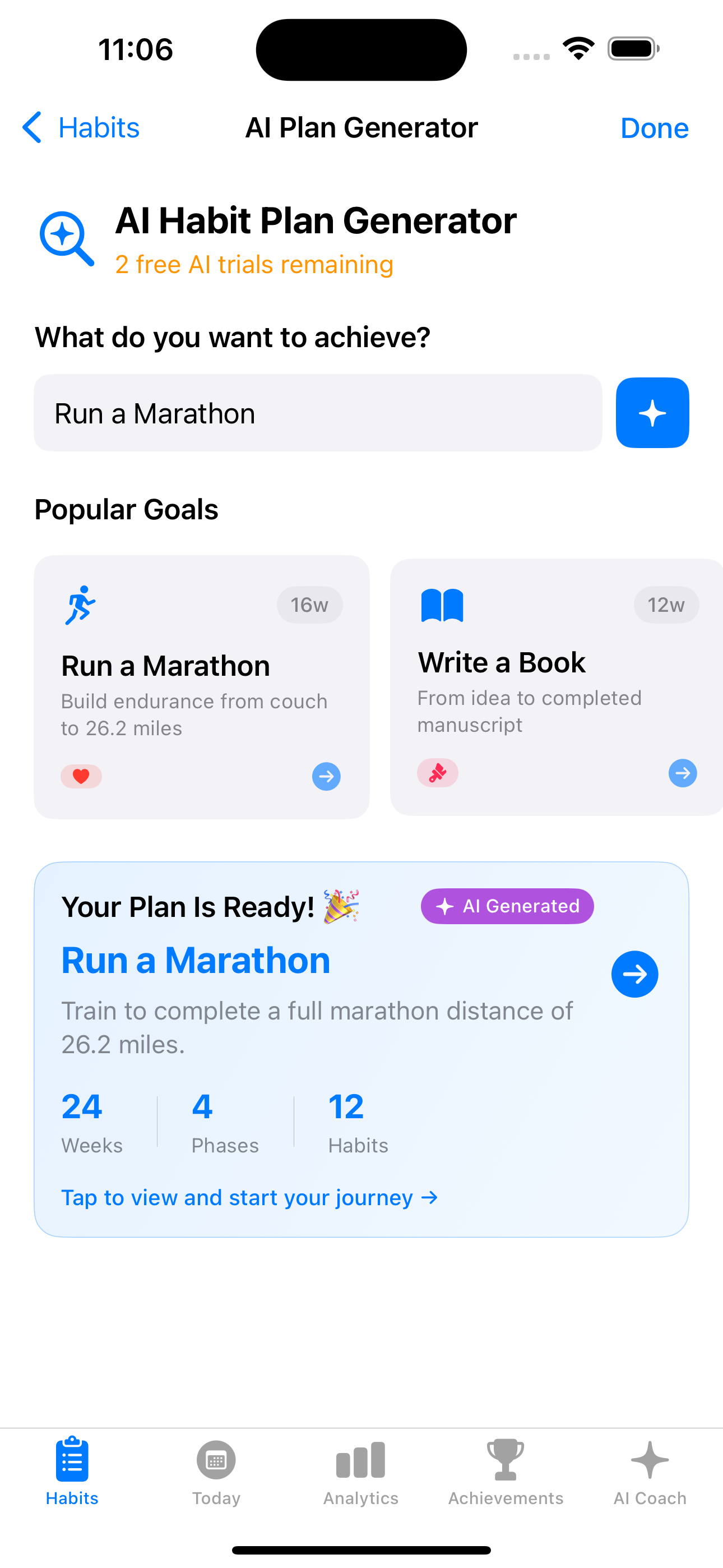Tap Done in the top bar
This screenshot has height=1568, width=723.
(x=654, y=128)
